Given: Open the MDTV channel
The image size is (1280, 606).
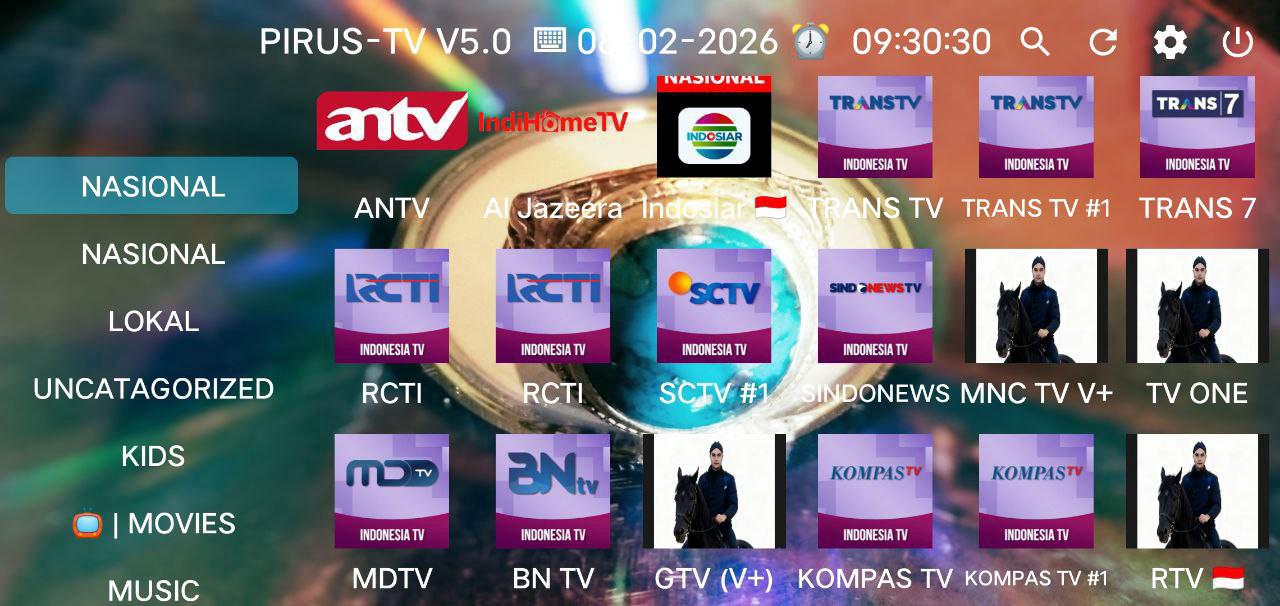Looking at the screenshot, I should pyautogui.click(x=392, y=491).
